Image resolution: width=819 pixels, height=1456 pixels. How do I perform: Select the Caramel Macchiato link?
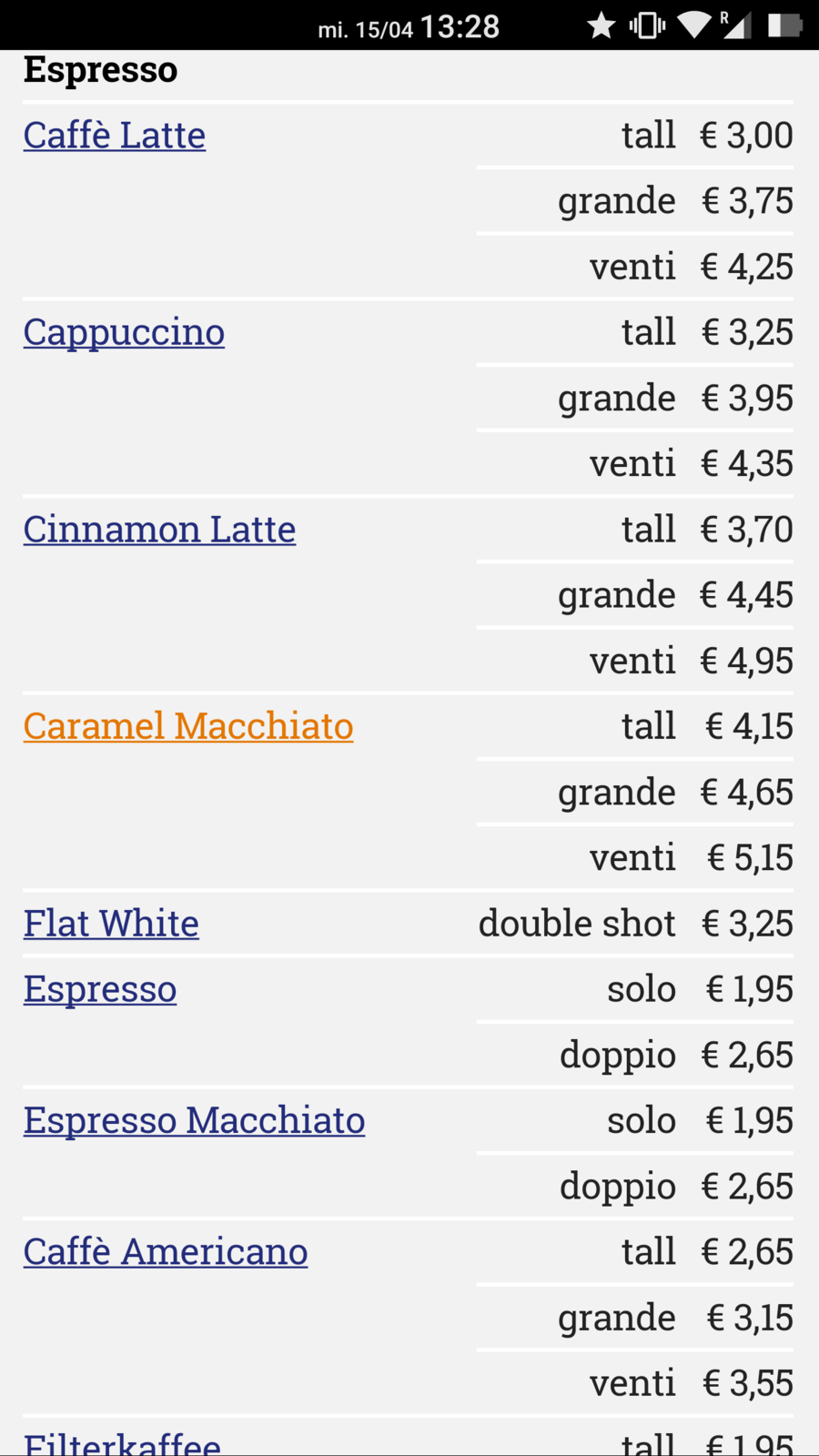(188, 726)
